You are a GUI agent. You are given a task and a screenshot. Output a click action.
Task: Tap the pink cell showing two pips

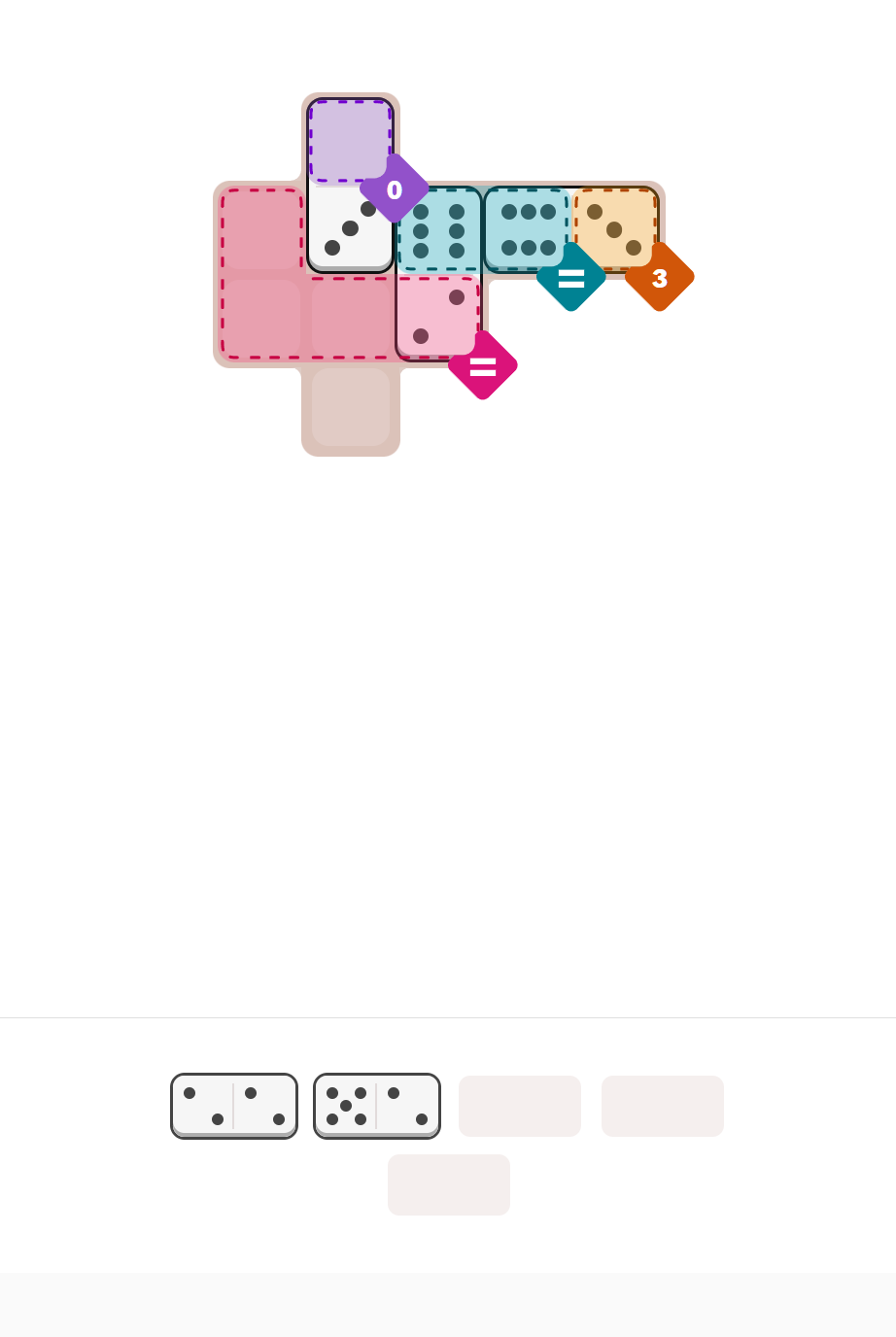pos(438,317)
